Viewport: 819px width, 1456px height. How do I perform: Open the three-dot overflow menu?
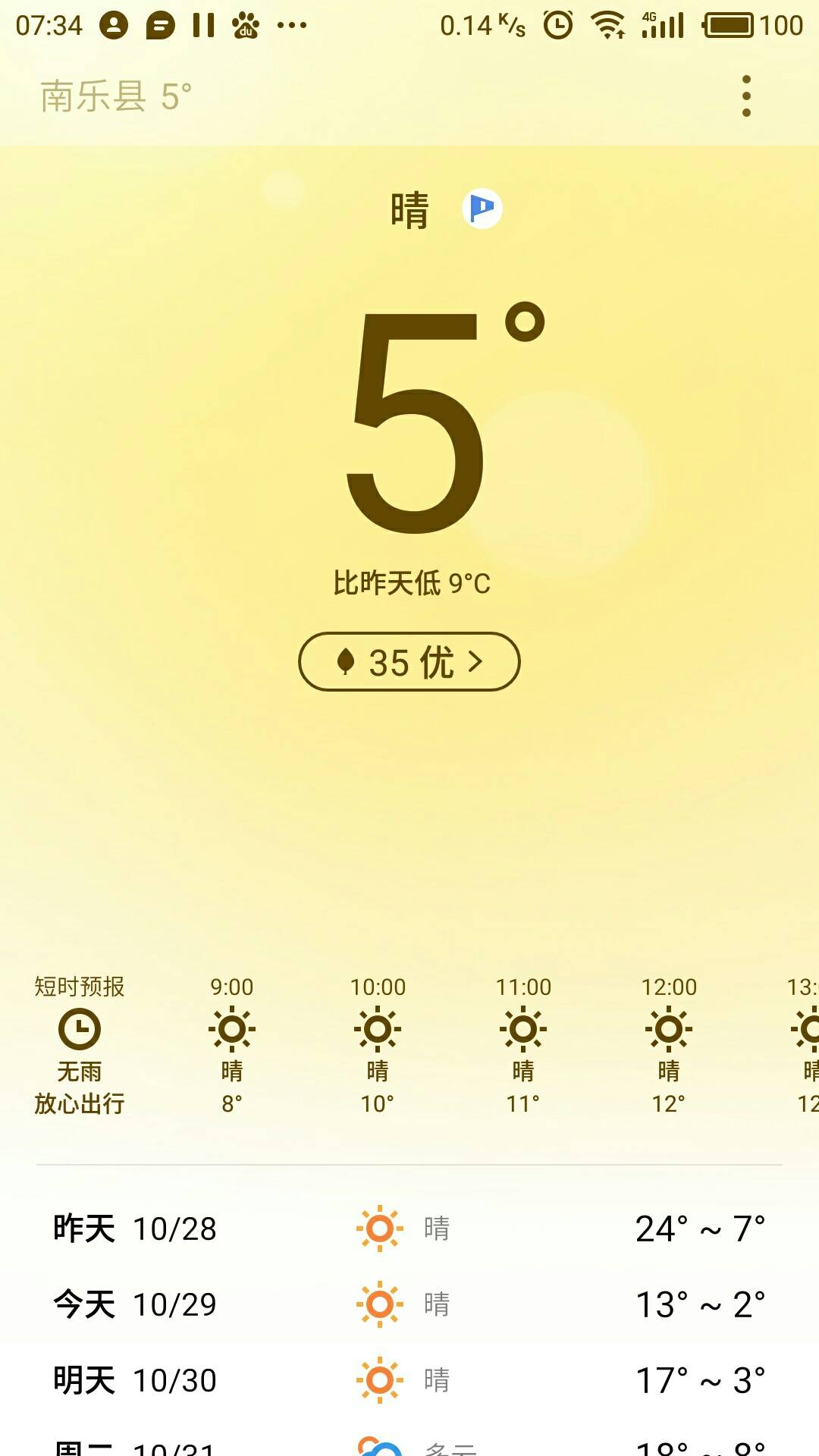[746, 96]
